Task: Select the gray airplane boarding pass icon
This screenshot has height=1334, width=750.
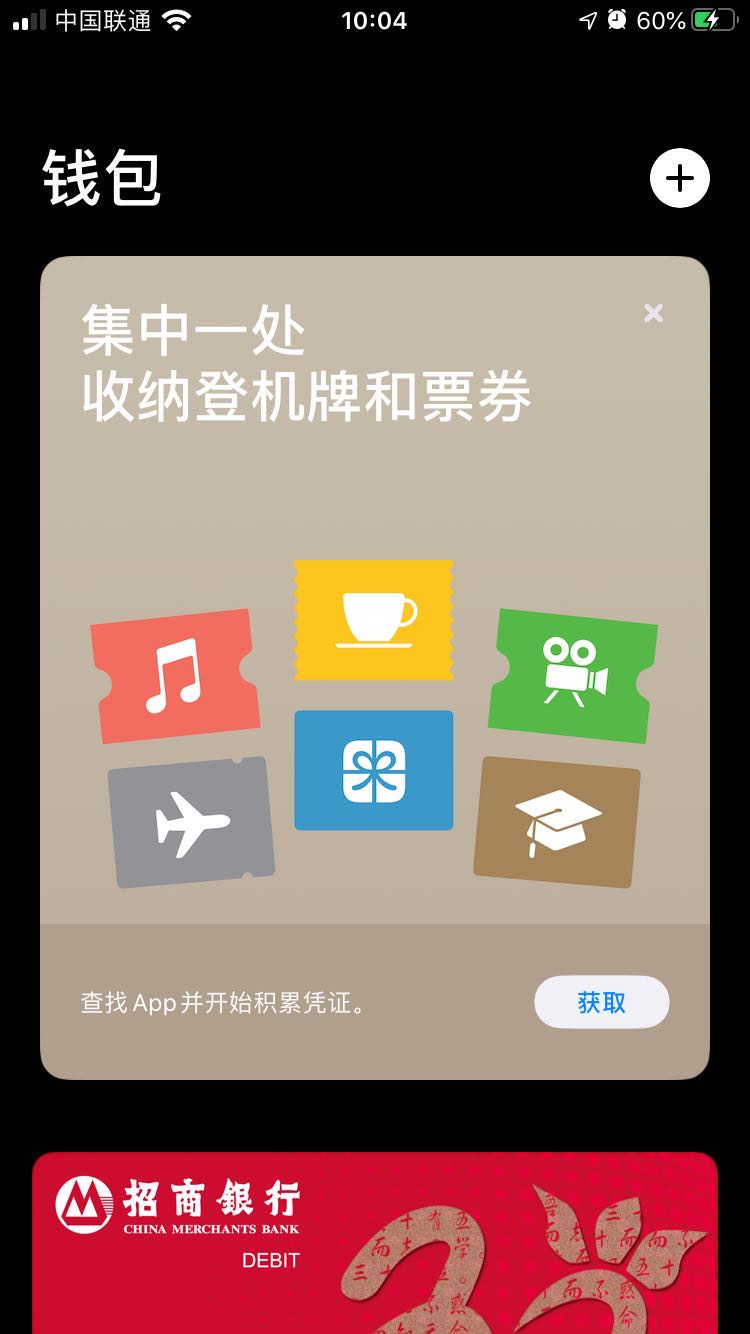Action: click(x=194, y=820)
